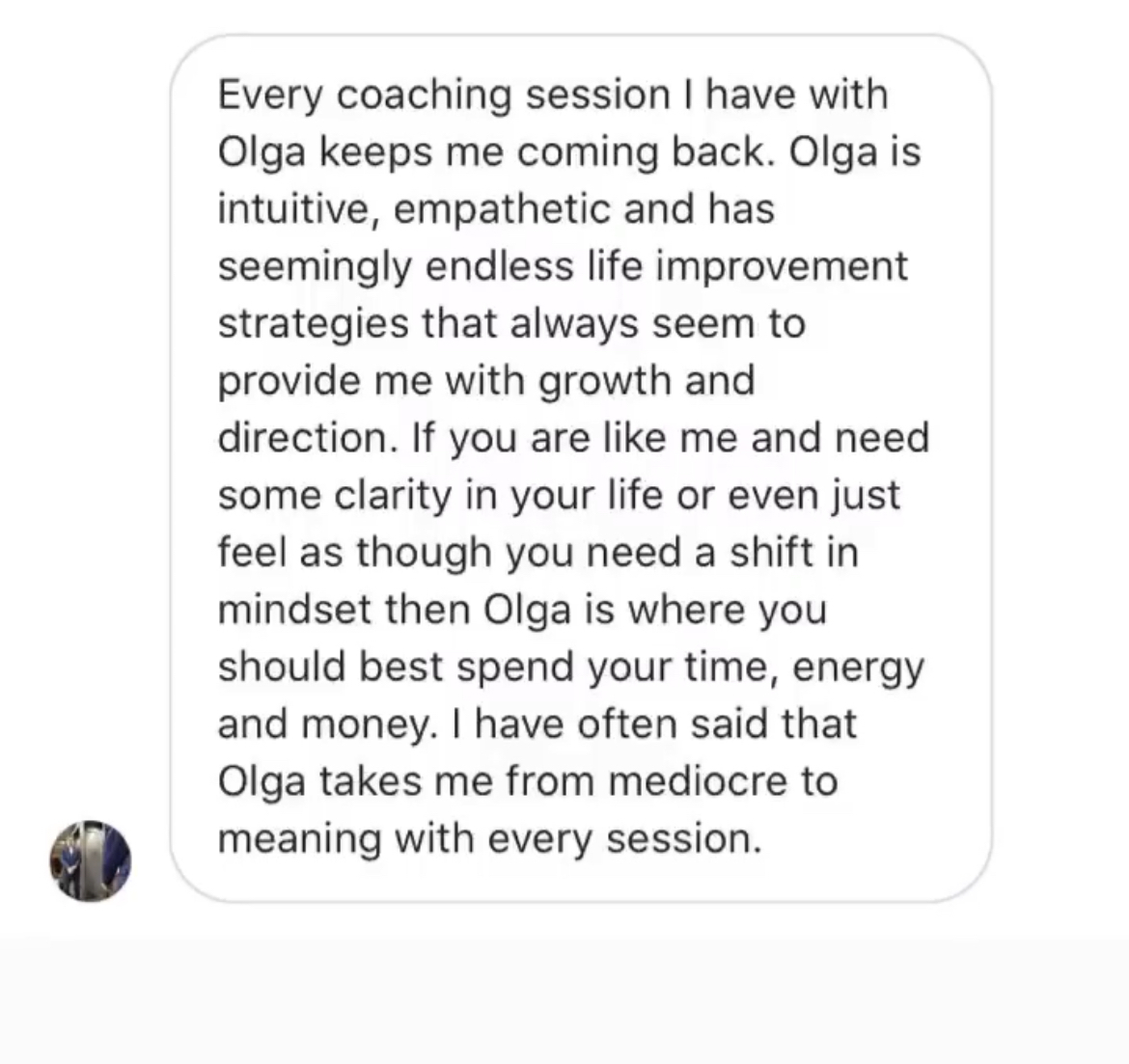Open the sender's profile picture beside the message
The width and height of the screenshot is (1129, 1064).
[x=90, y=860]
